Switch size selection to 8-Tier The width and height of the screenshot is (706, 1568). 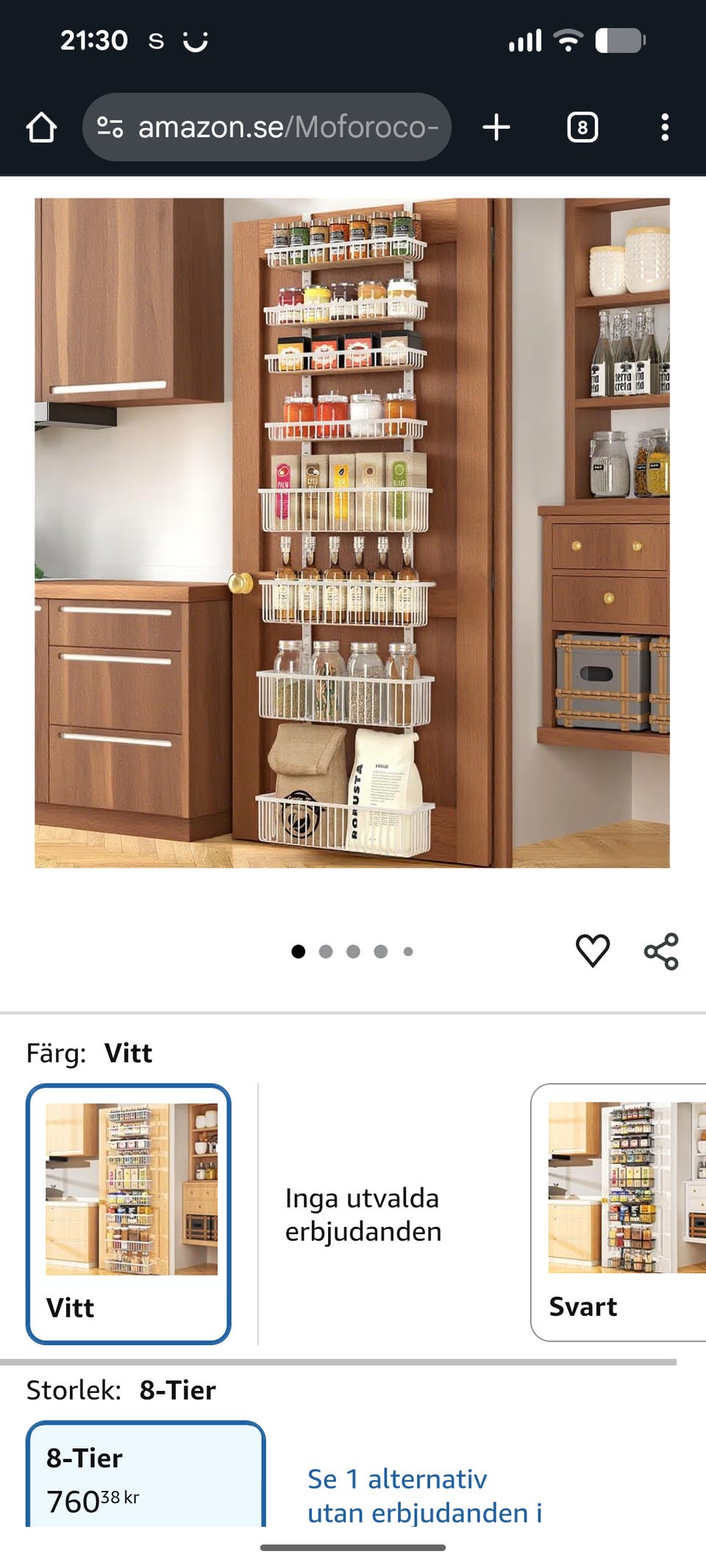pos(144,1478)
